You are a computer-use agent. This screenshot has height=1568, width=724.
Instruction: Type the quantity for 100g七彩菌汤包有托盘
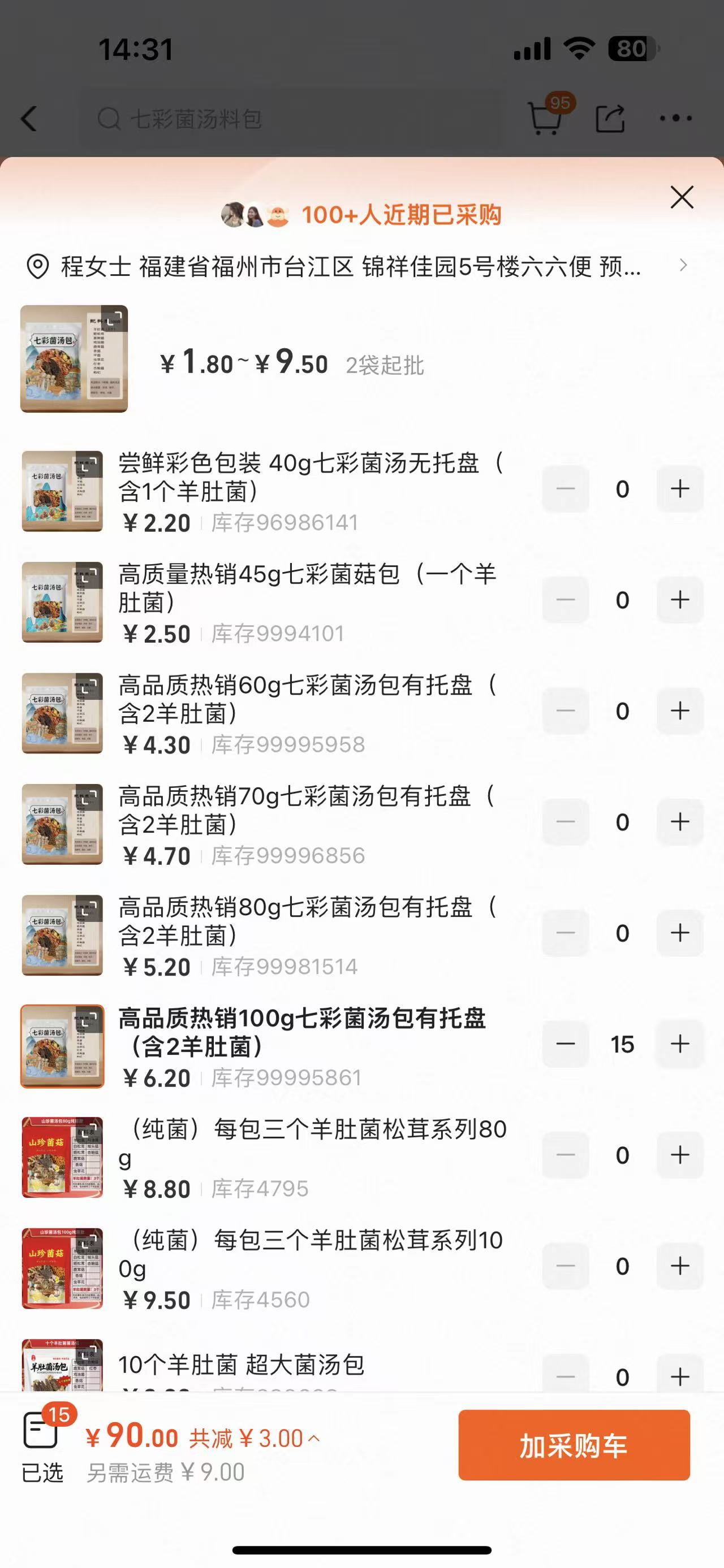(x=622, y=1045)
